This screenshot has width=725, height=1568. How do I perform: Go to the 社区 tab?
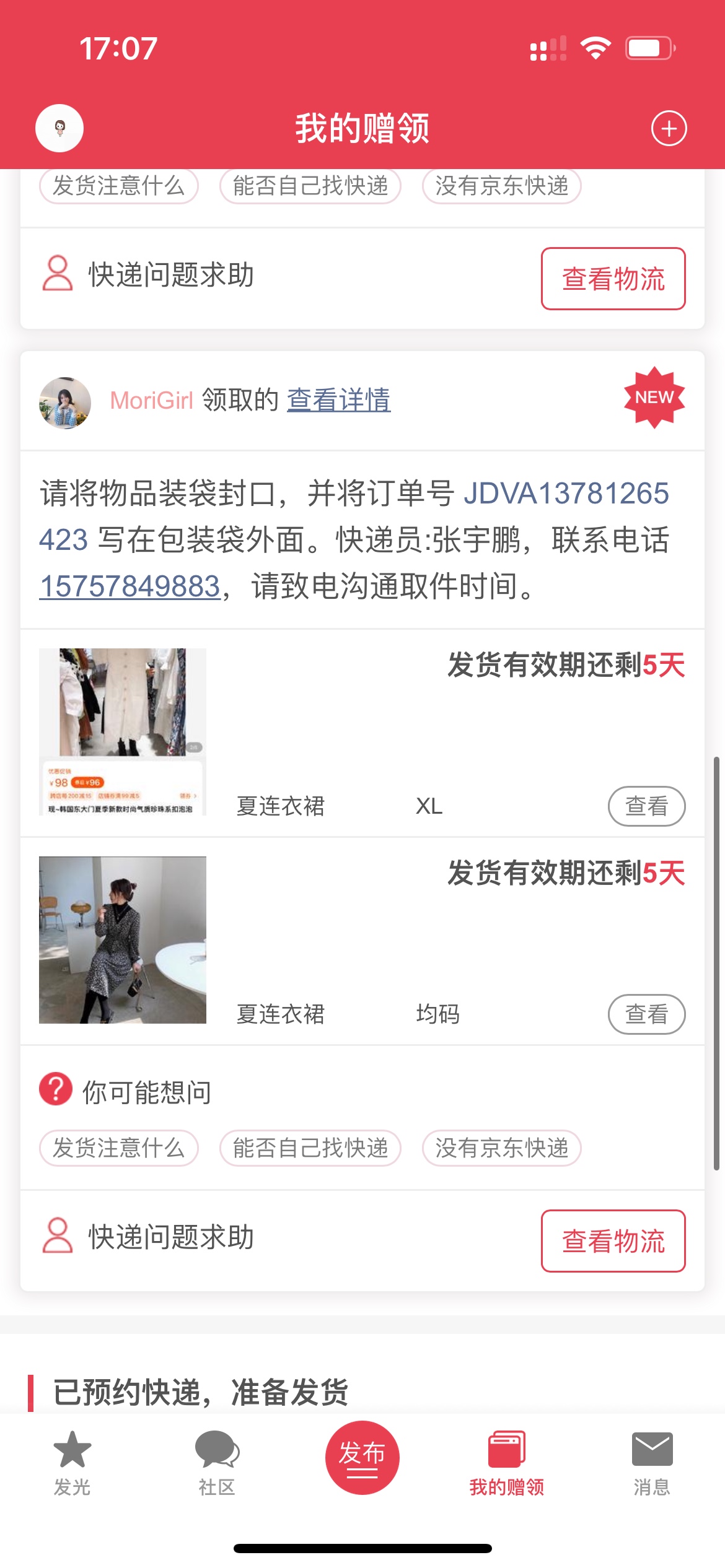[217, 1463]
